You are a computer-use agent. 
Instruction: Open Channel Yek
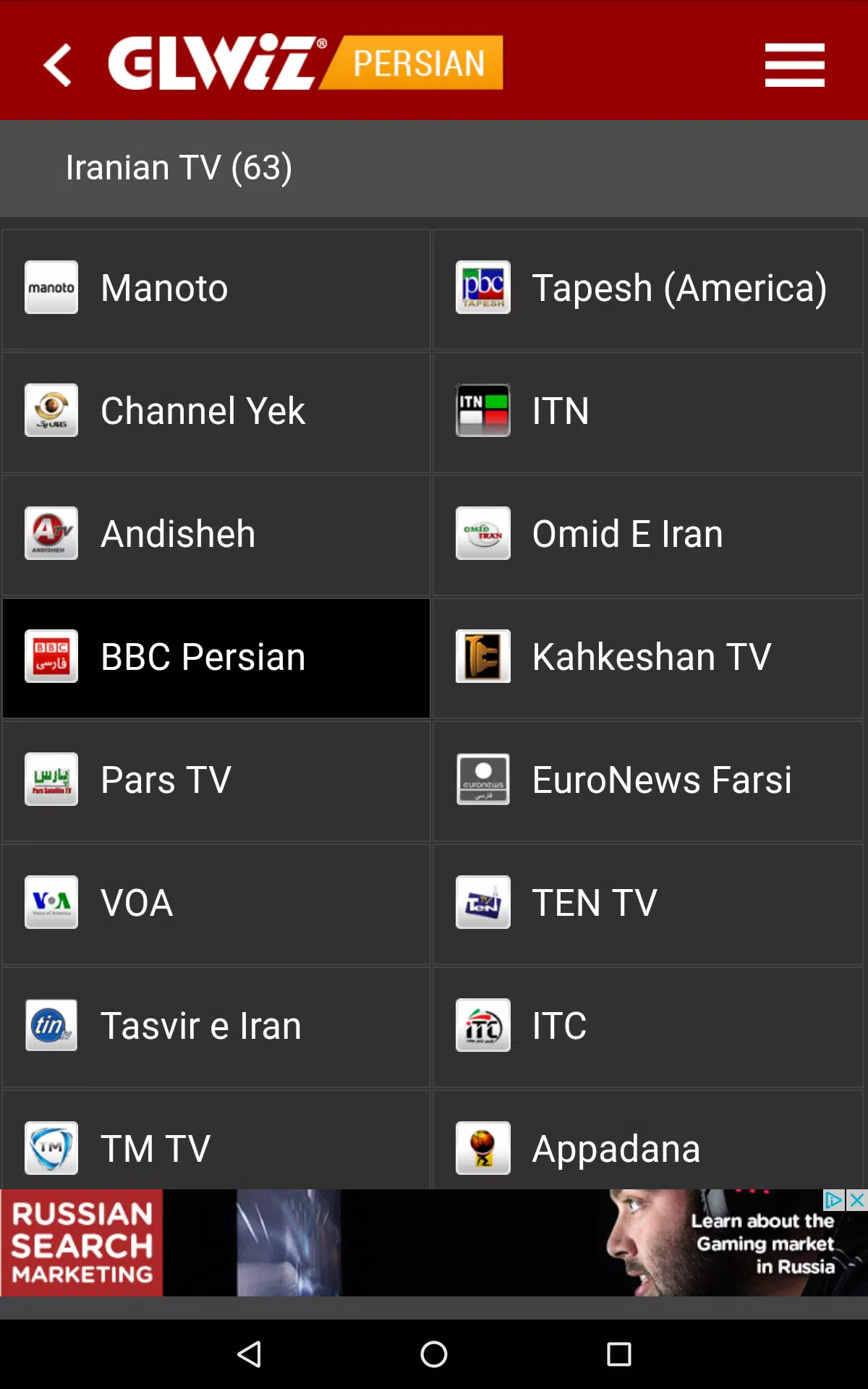pyautogui.click(x=216, y=412)
